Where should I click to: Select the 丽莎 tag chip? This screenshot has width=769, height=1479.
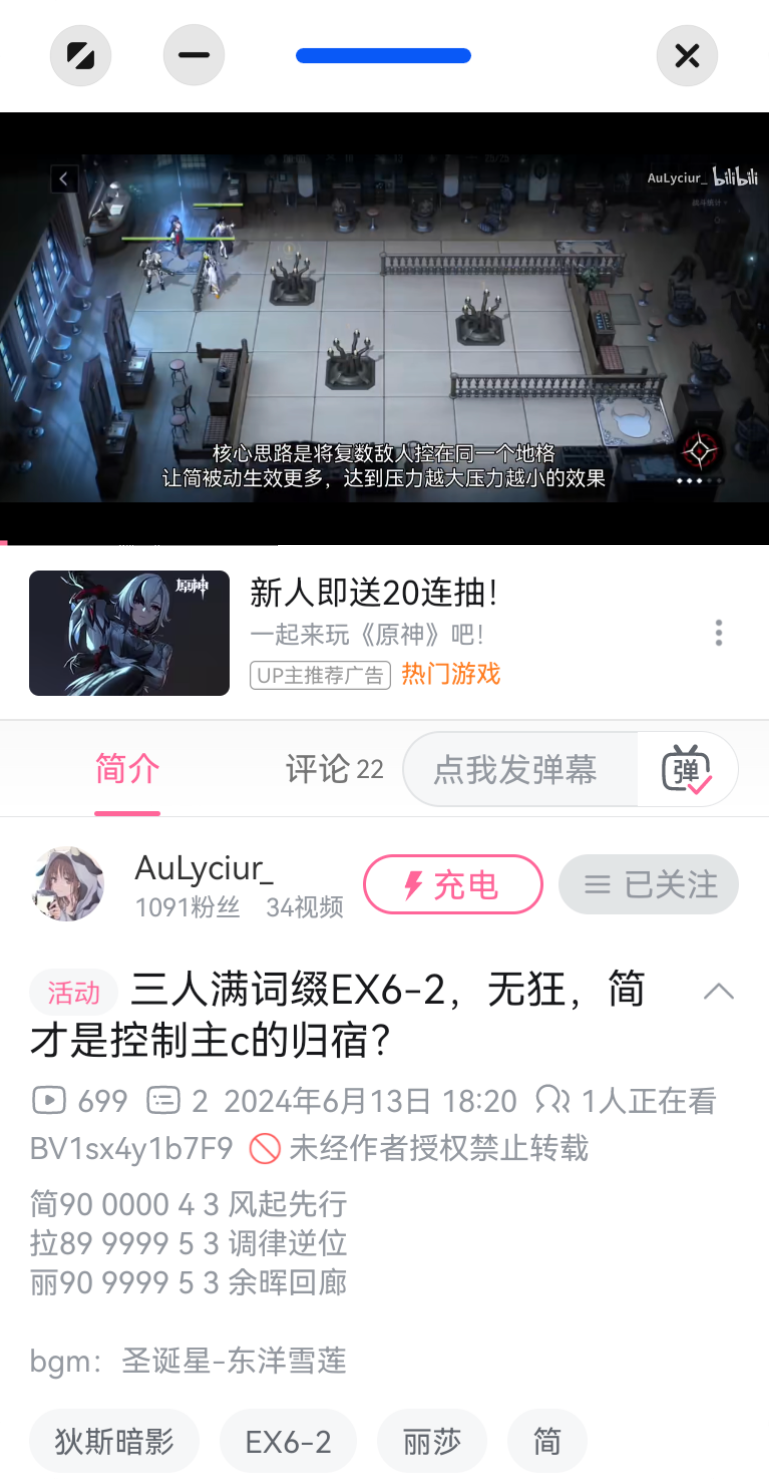click(x=432, y=1441)
